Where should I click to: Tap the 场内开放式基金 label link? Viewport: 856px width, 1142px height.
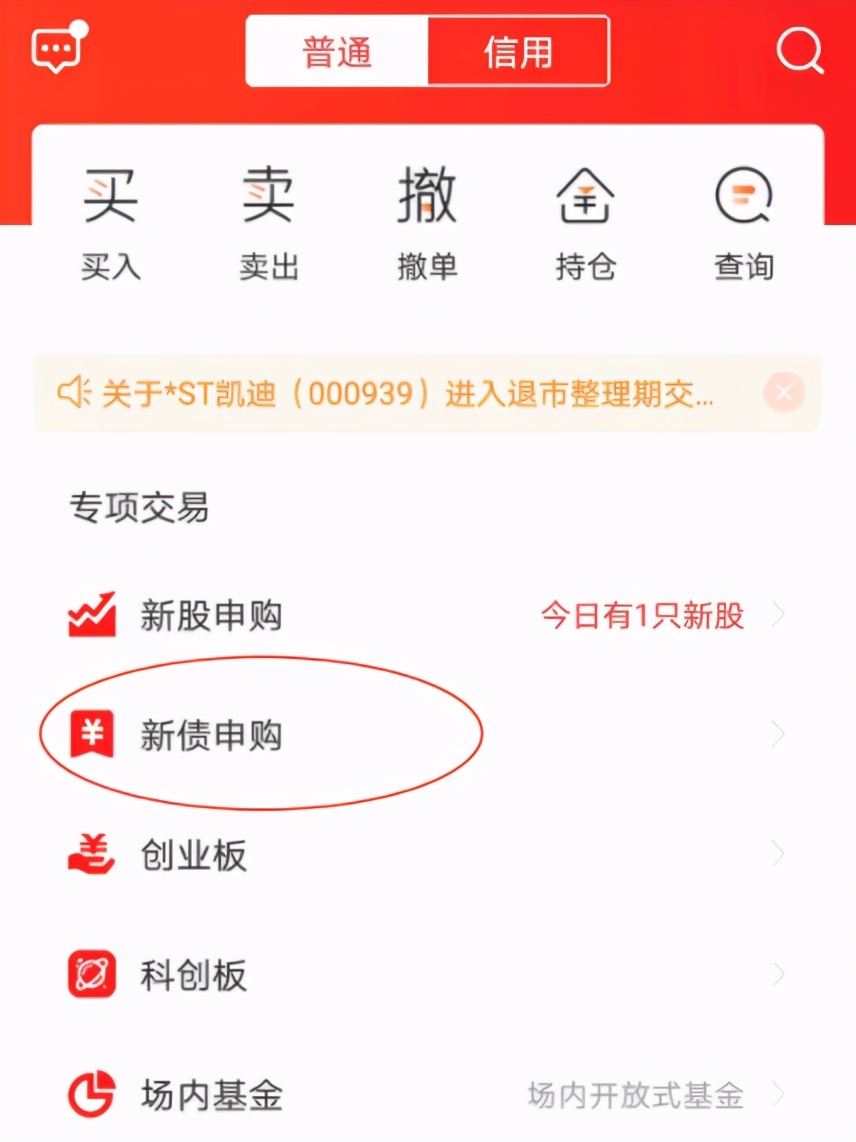[x=637, y=1095]
